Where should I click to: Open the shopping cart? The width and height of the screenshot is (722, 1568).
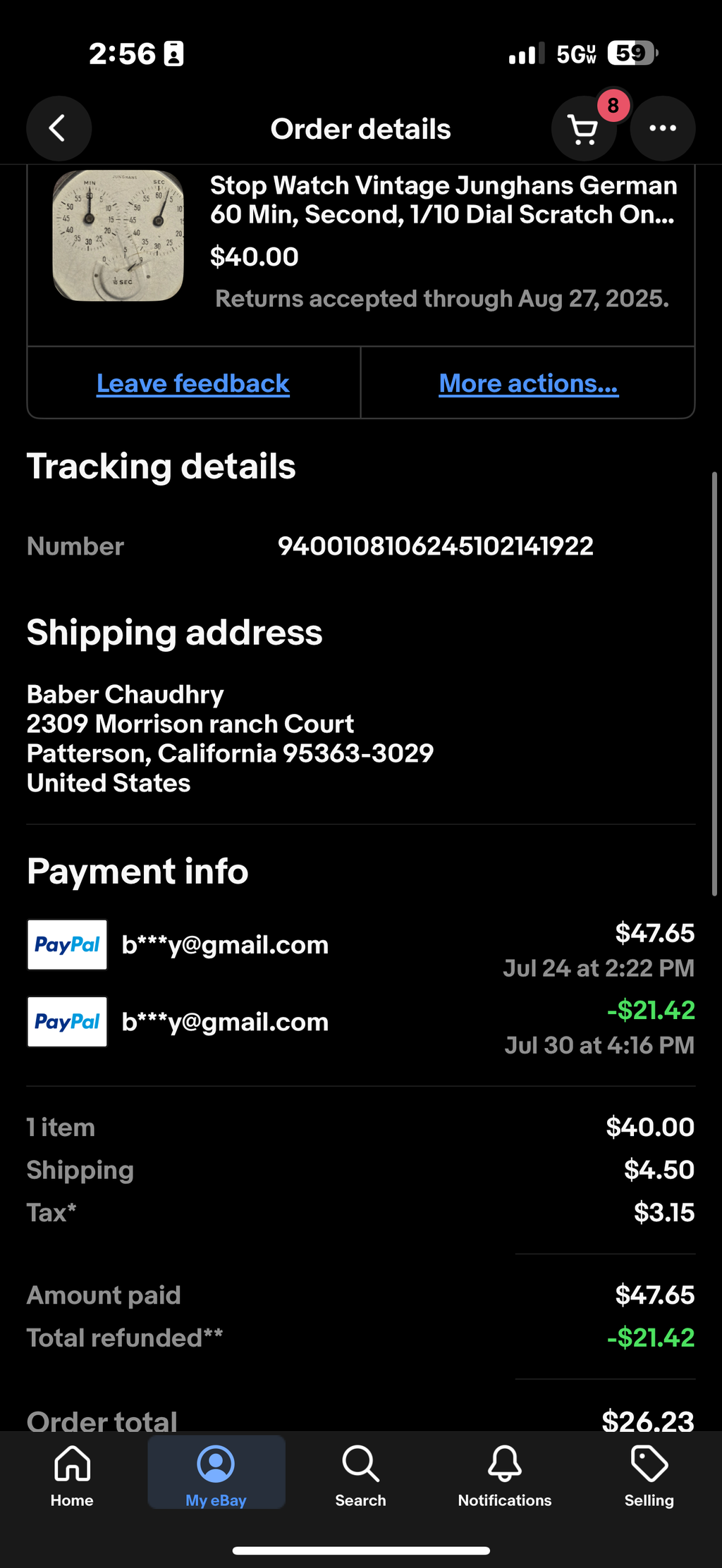584,129
